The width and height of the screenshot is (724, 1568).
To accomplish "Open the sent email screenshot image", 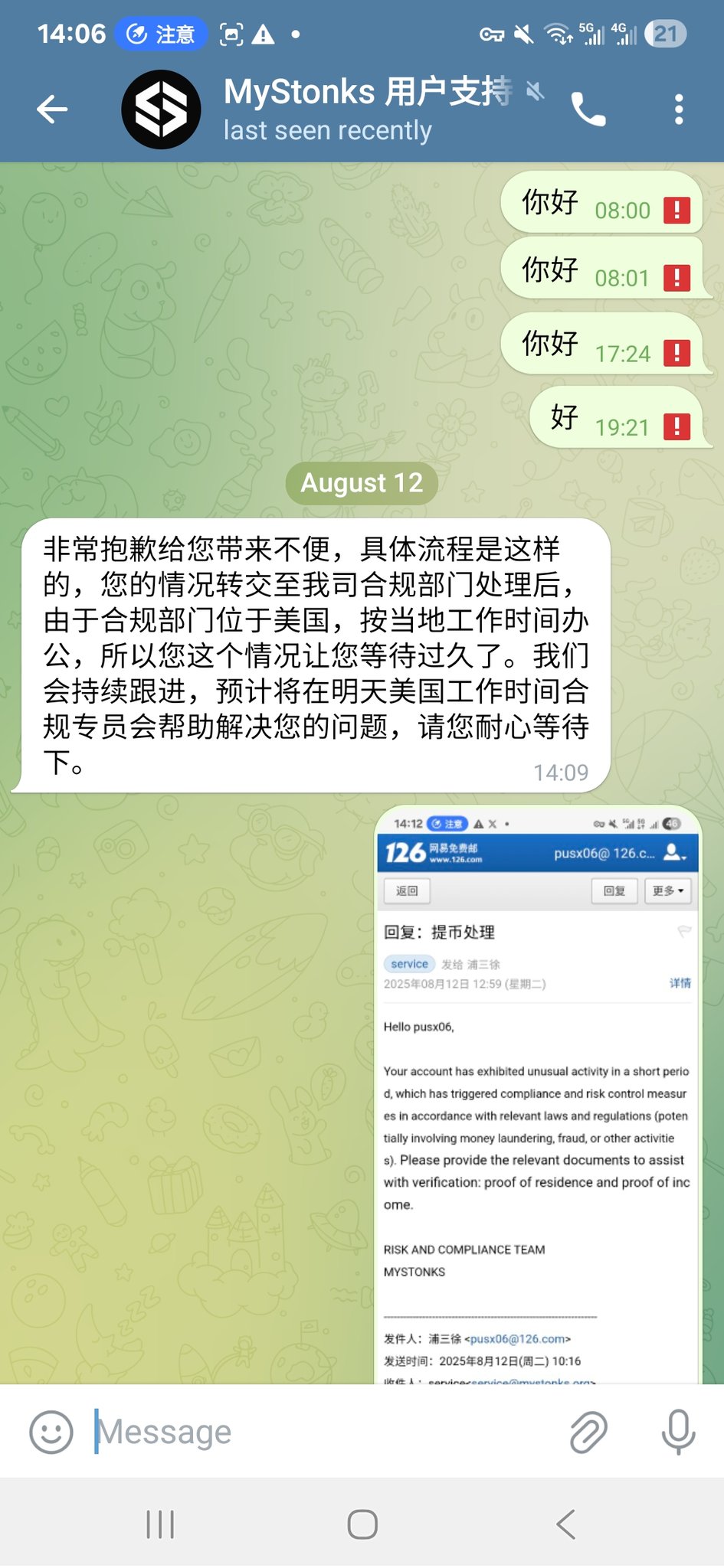I will (x=538, y=1095).
